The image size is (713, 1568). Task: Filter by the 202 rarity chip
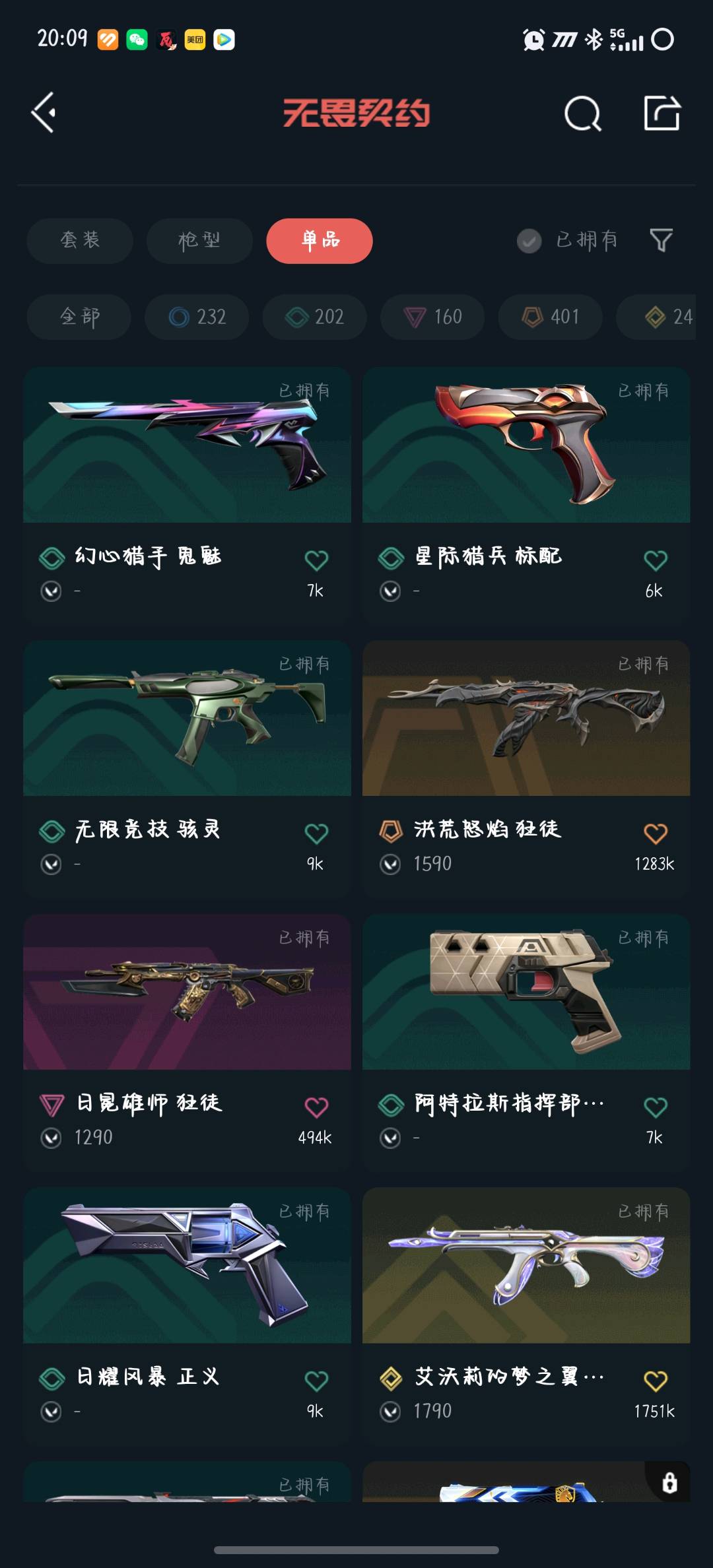pyautogui.click(x=314, y=317)
